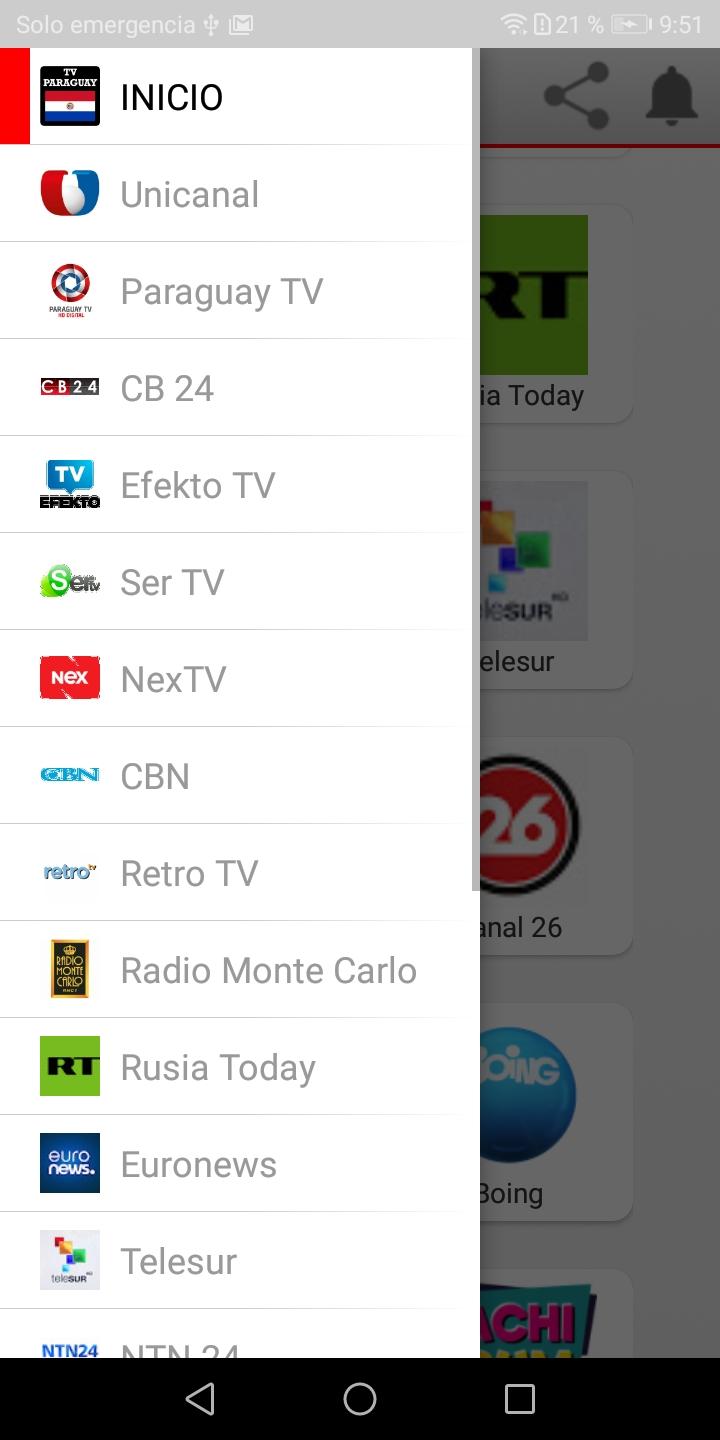This screenshot has height=1440, width=720.
Task: Open Paraguay TV from the menu
Action: coord(240,291)
